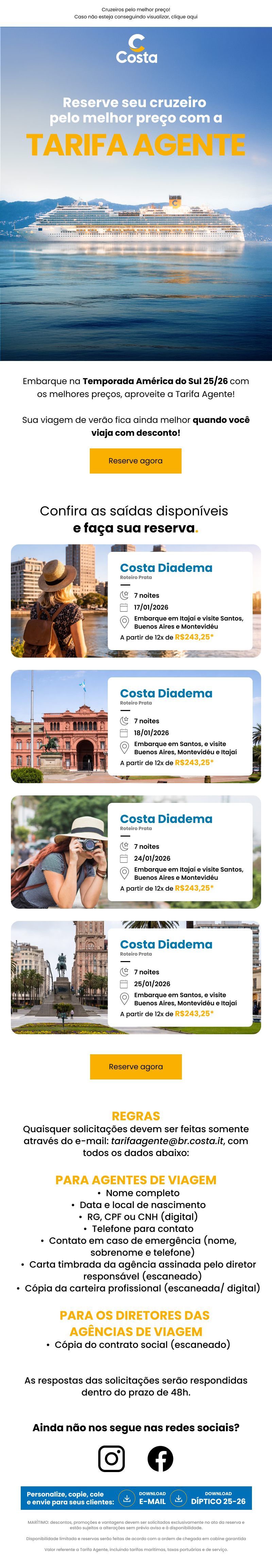
Task: Open the Costa Diadema 17/01/2026 cruise card
Action: point(136,601)
